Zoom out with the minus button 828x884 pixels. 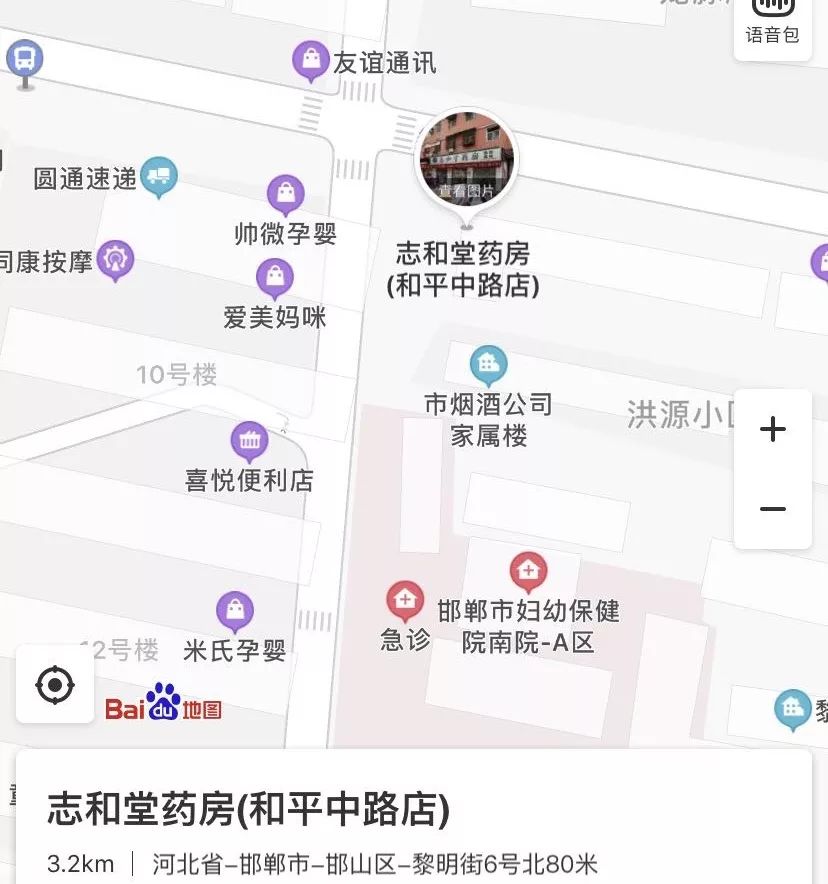click(771, 508)
